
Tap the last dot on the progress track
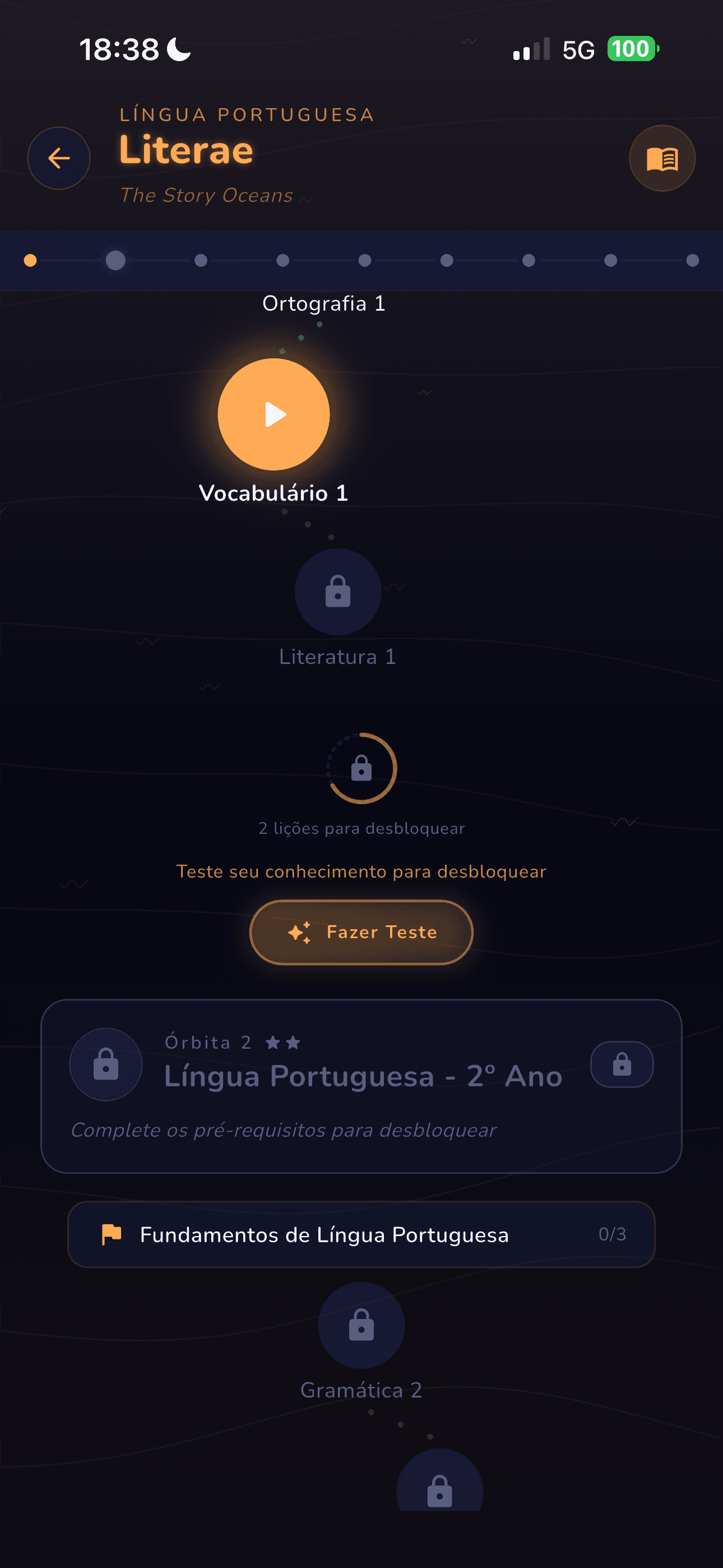point(694,261)
